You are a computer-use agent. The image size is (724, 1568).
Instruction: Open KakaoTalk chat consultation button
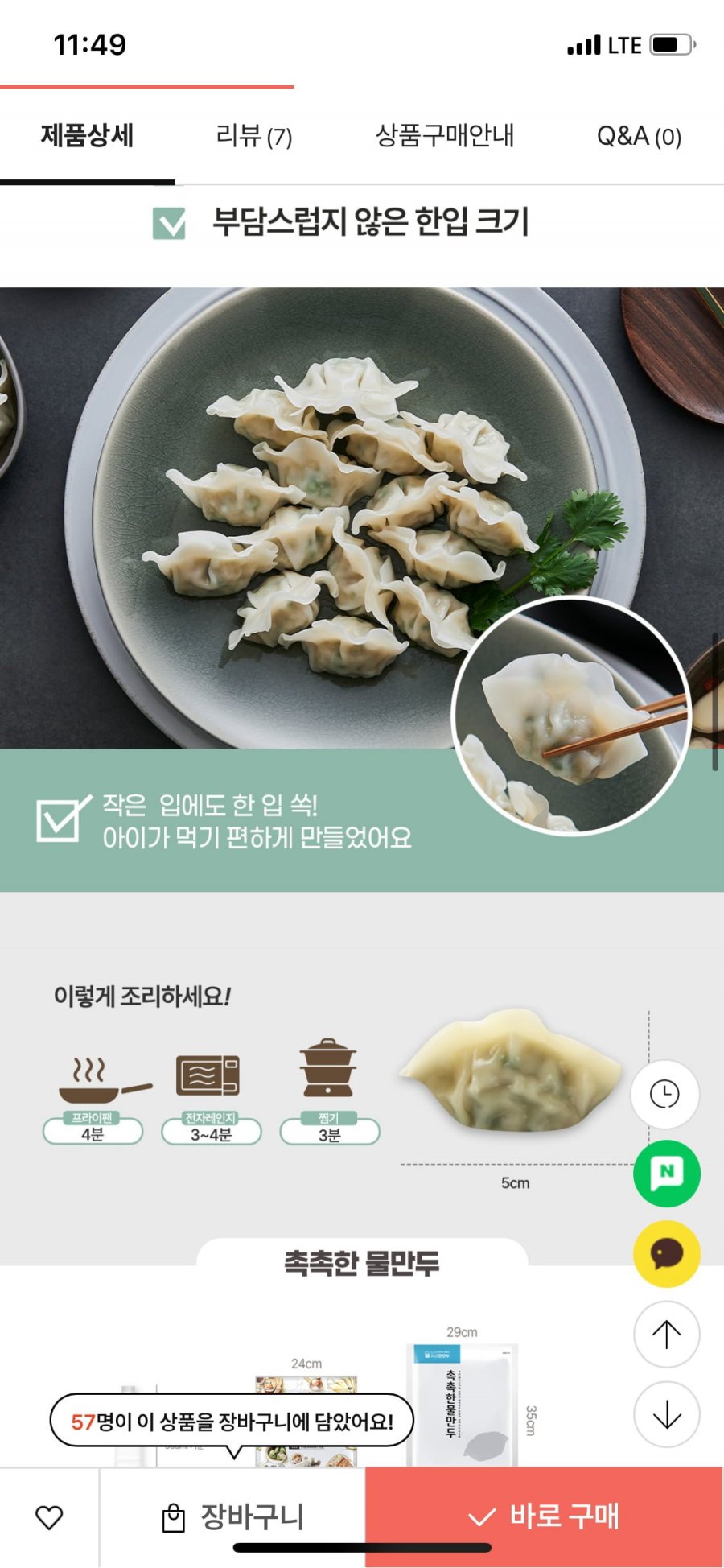[666, 1253]
